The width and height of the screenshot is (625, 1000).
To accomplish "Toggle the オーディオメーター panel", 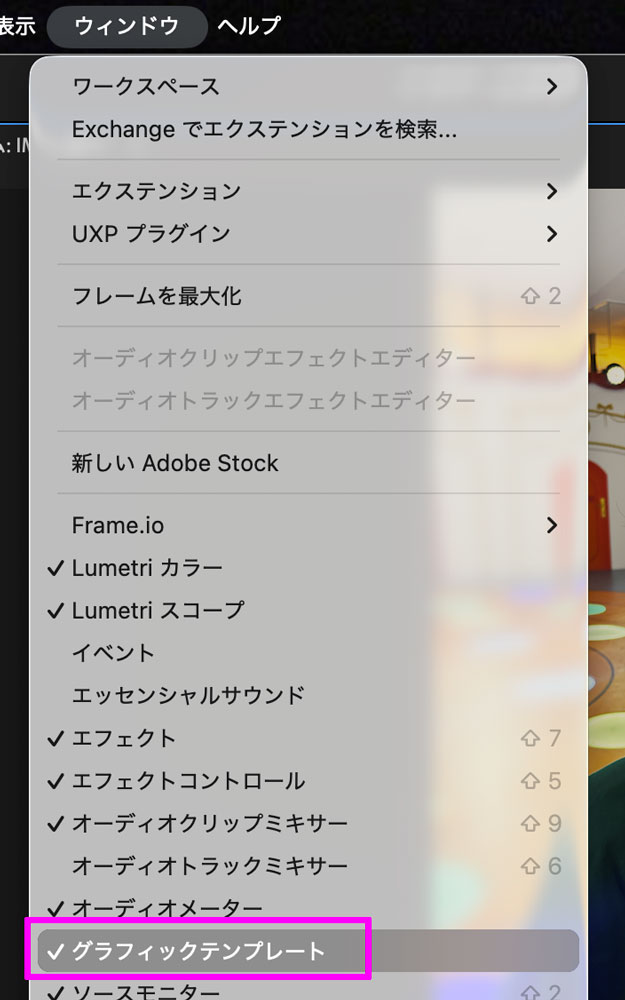I will point(167,908).
